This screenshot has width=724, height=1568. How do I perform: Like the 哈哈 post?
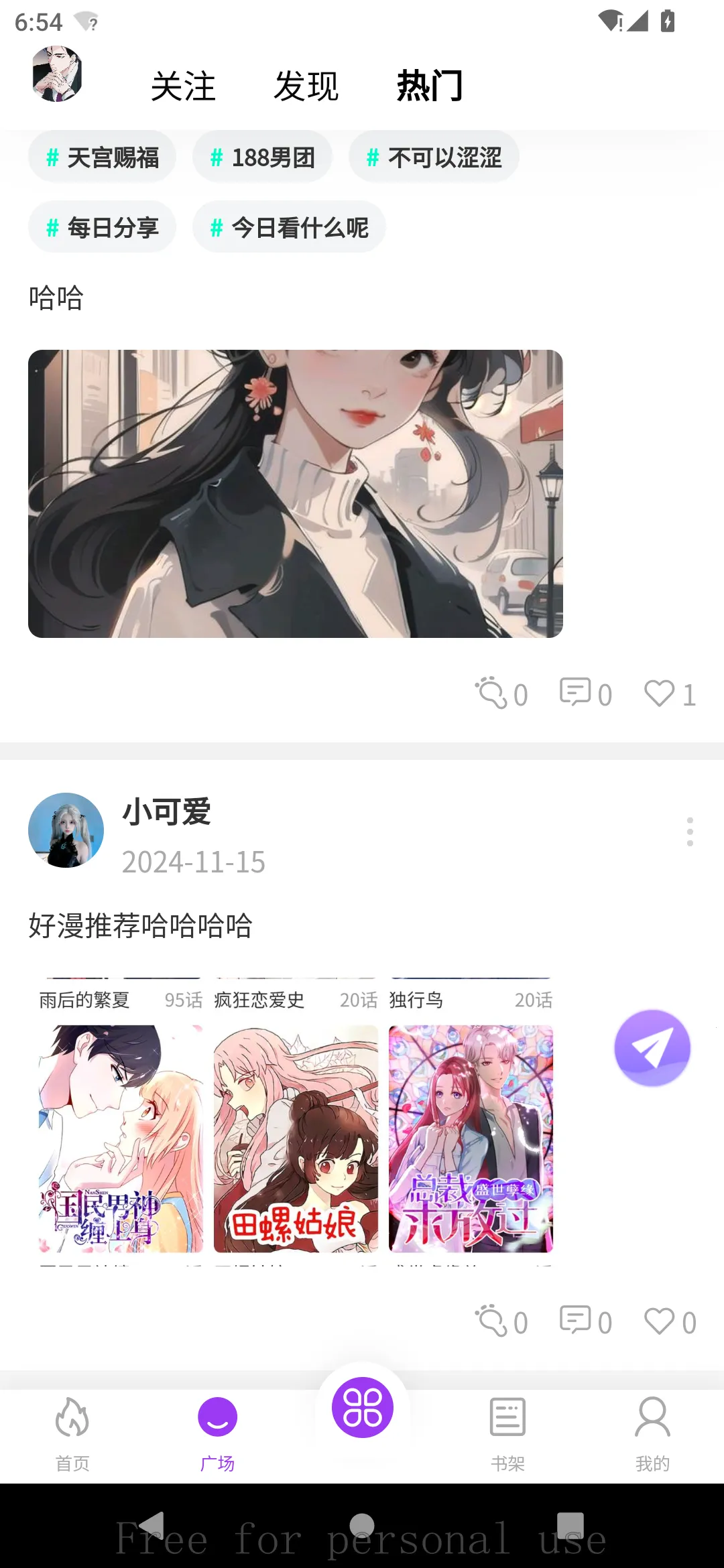point(669,694)
